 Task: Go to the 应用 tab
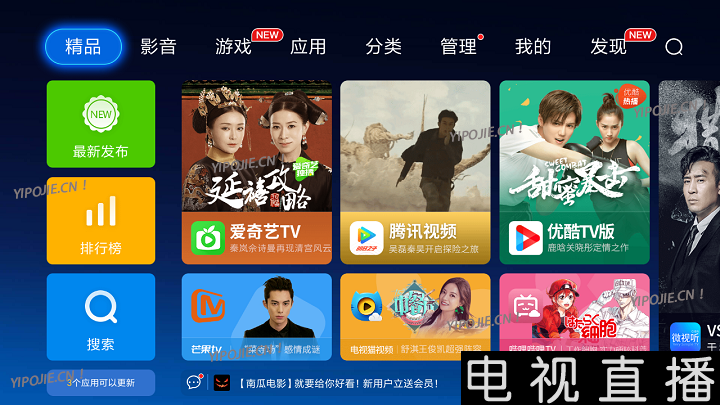[x=308, y=47]
